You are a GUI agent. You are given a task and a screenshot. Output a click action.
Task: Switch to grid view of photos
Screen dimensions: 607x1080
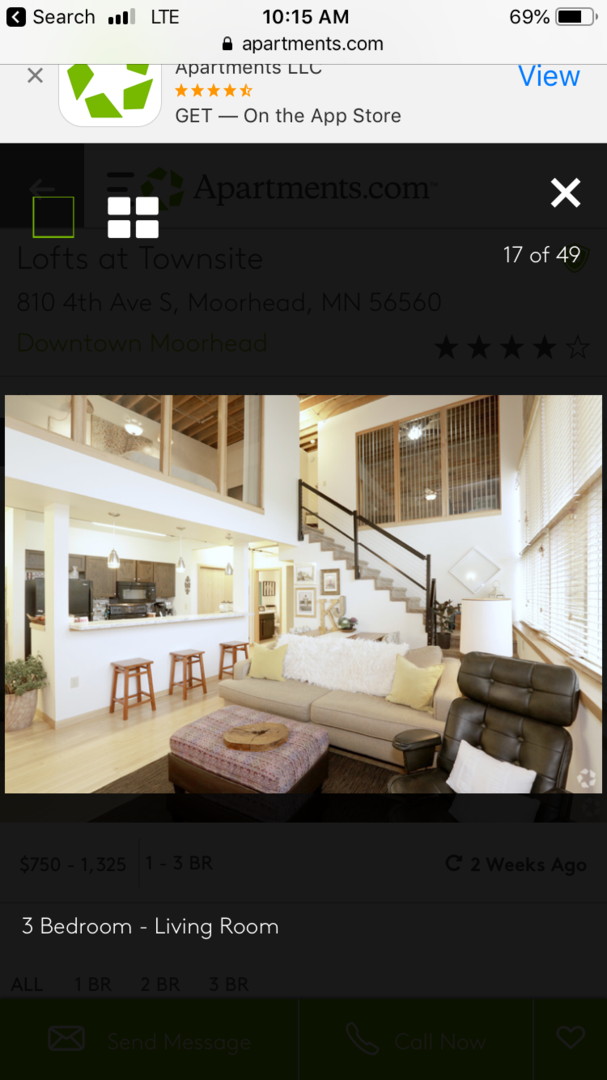(x=133, y=217)
